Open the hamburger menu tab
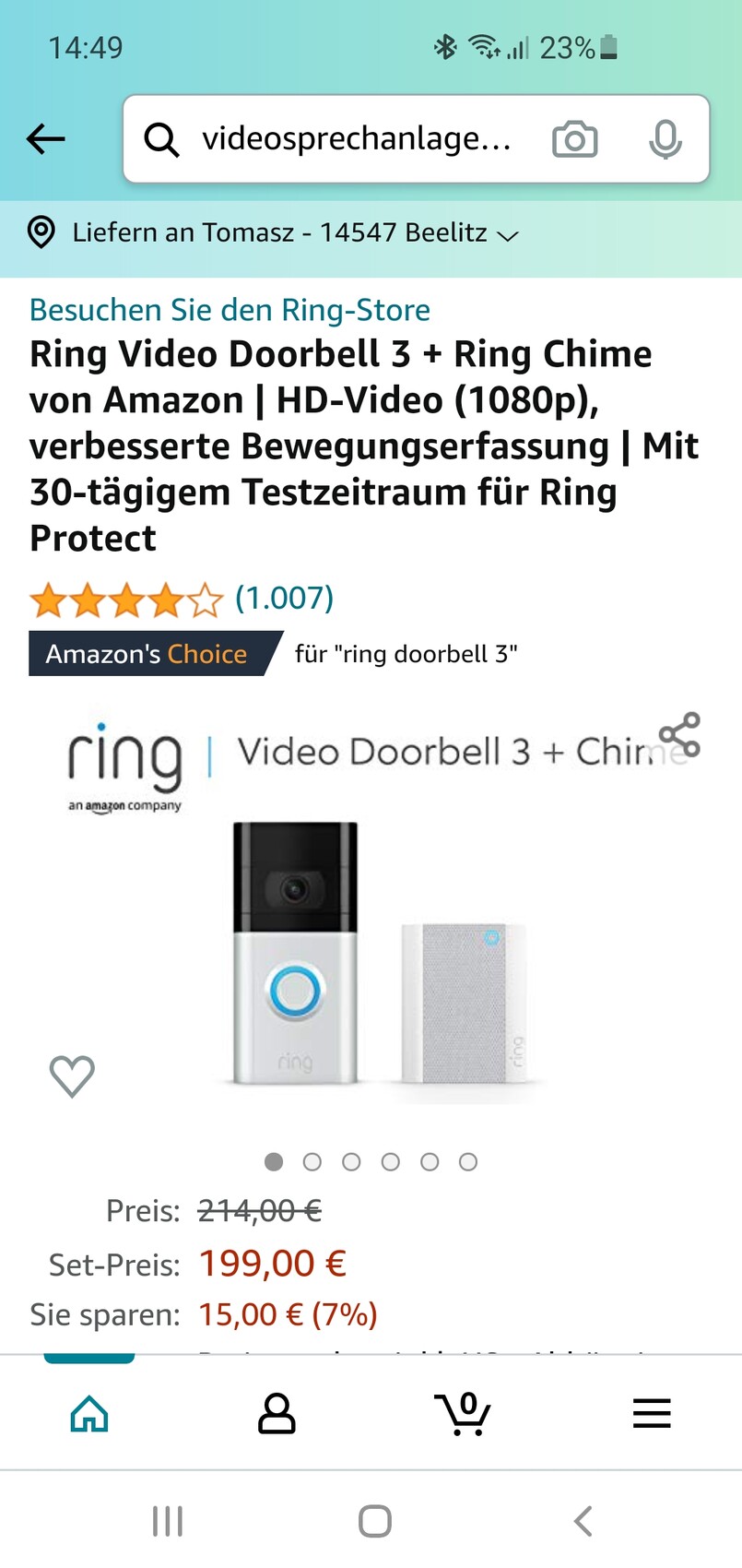Viewport: 742px width, 1568px height. pyautogui.click(x=652, y=1413)
